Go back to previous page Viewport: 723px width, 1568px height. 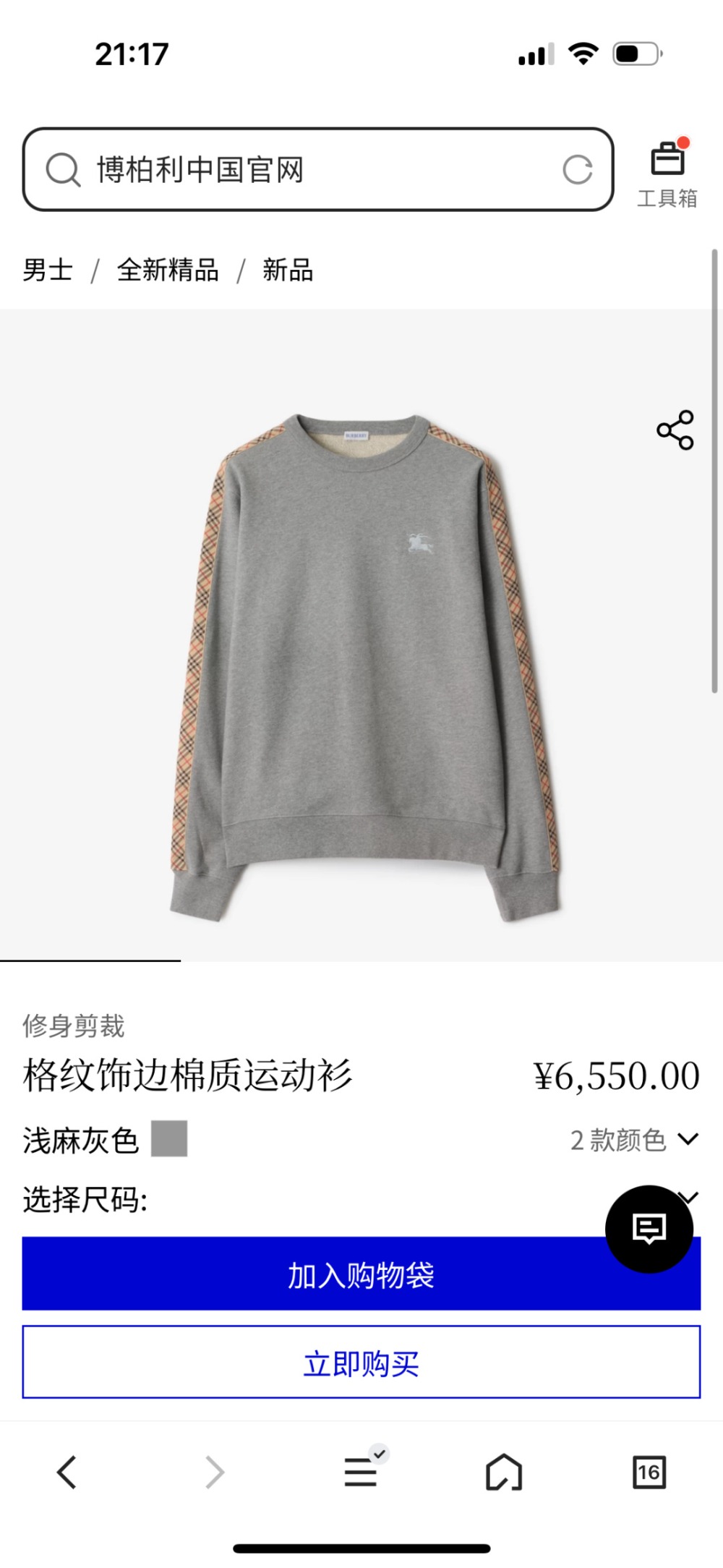(67, 1473)
